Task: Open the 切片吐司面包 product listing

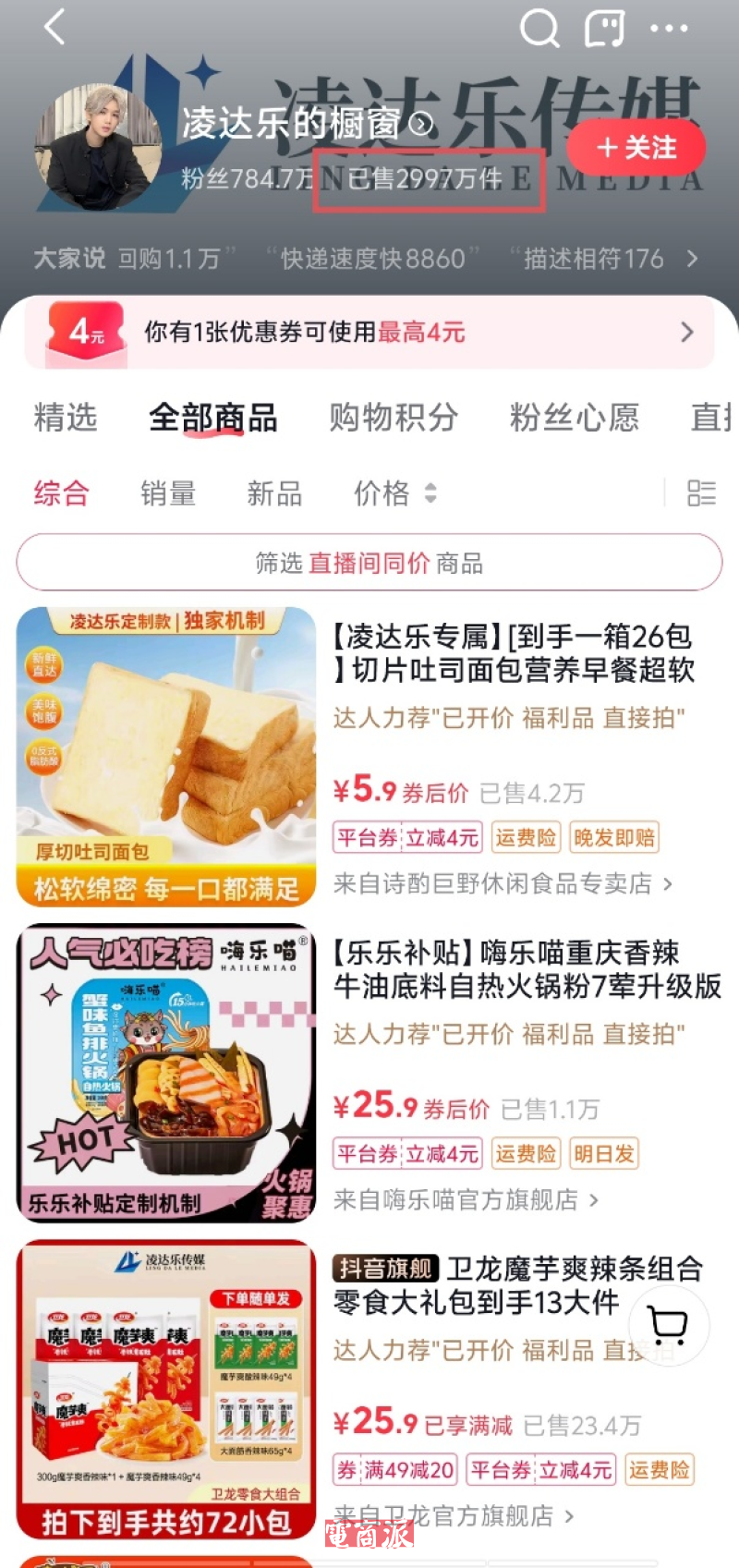Action: tap(514, 652)
